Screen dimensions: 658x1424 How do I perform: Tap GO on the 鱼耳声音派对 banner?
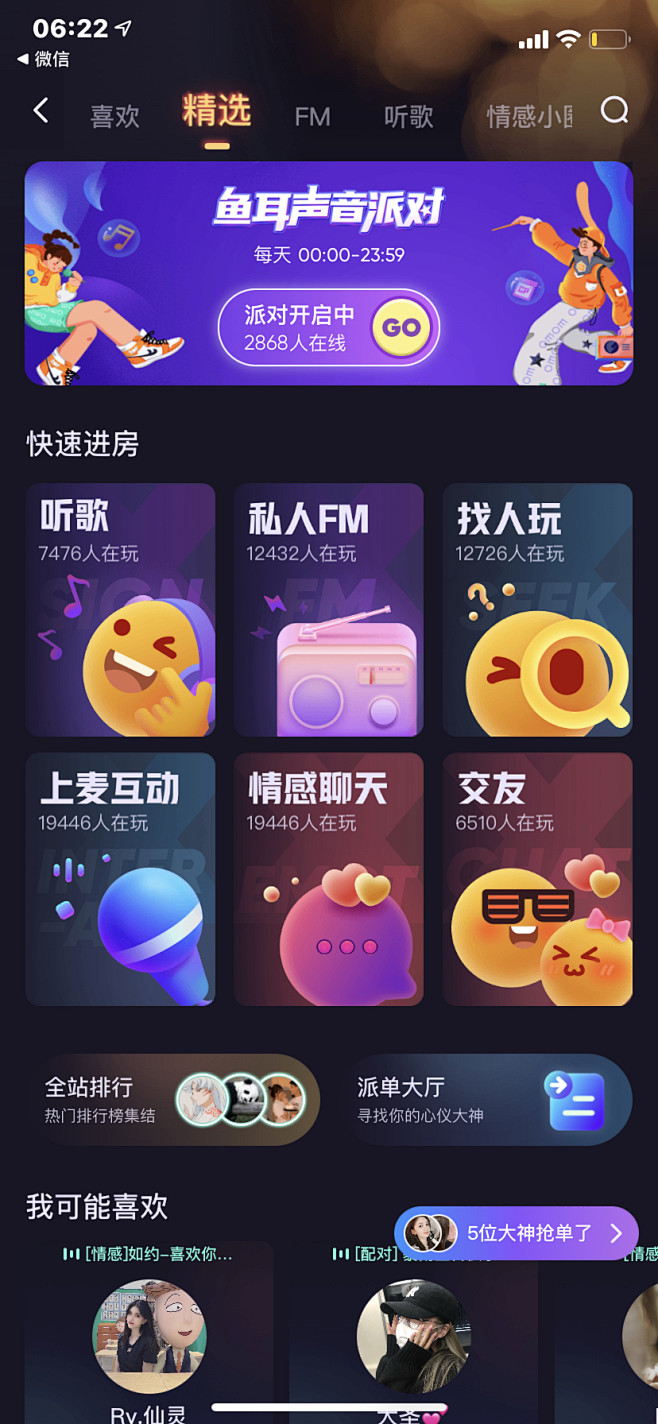[401, 327]
